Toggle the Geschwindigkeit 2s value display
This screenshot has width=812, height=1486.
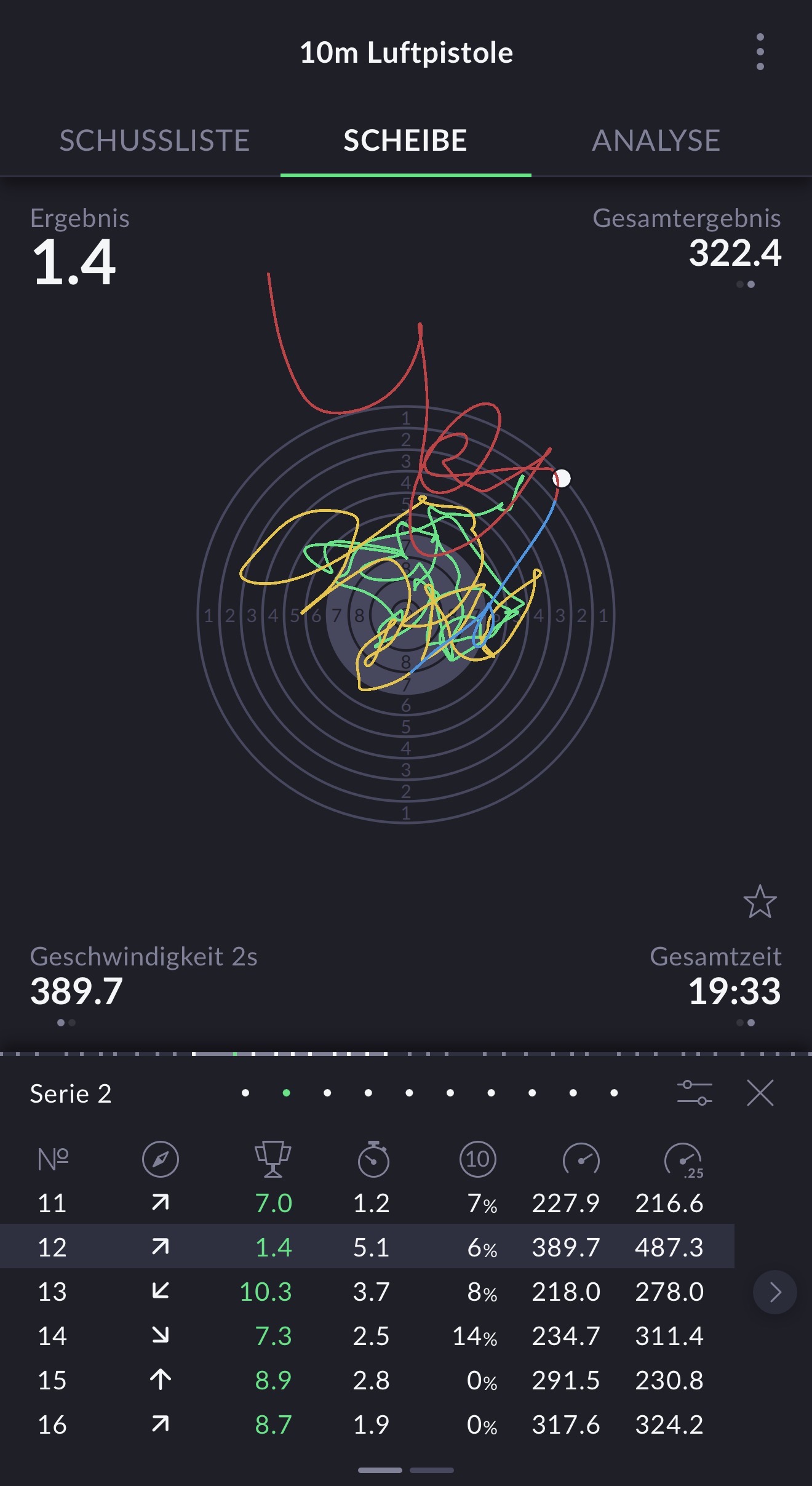point(77,991)
